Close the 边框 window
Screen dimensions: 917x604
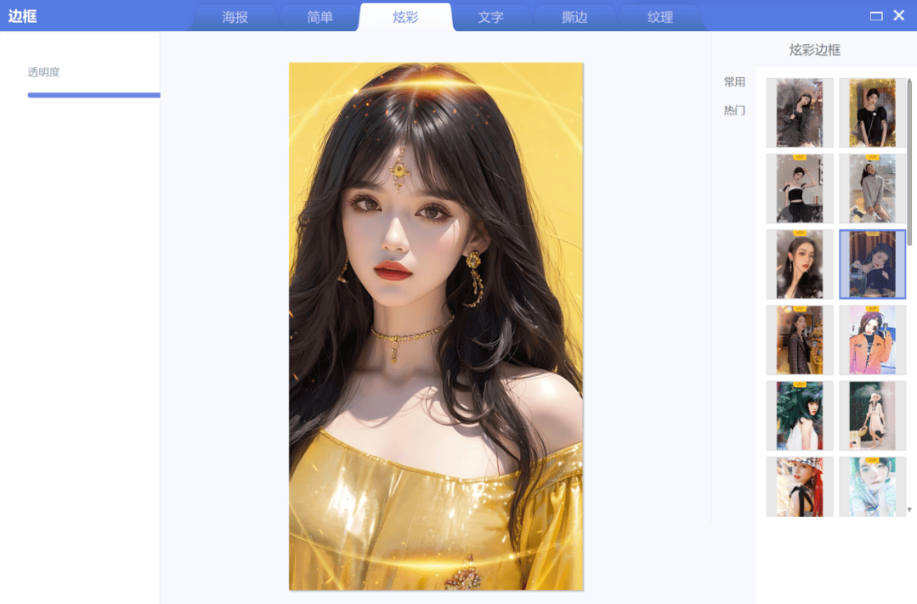coord(898,15)
